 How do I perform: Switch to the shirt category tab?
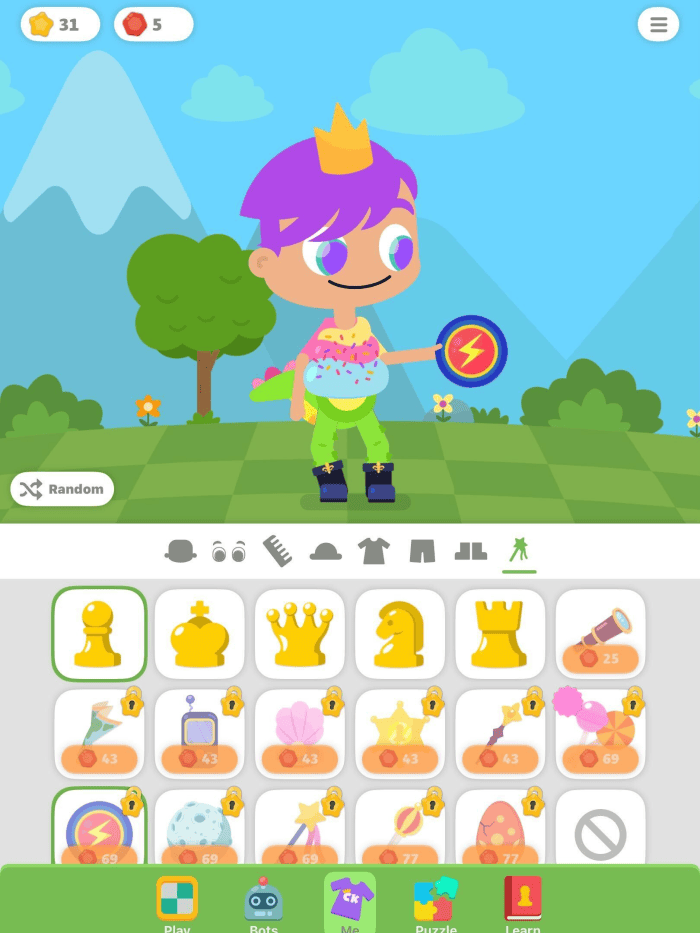[374, 551]
